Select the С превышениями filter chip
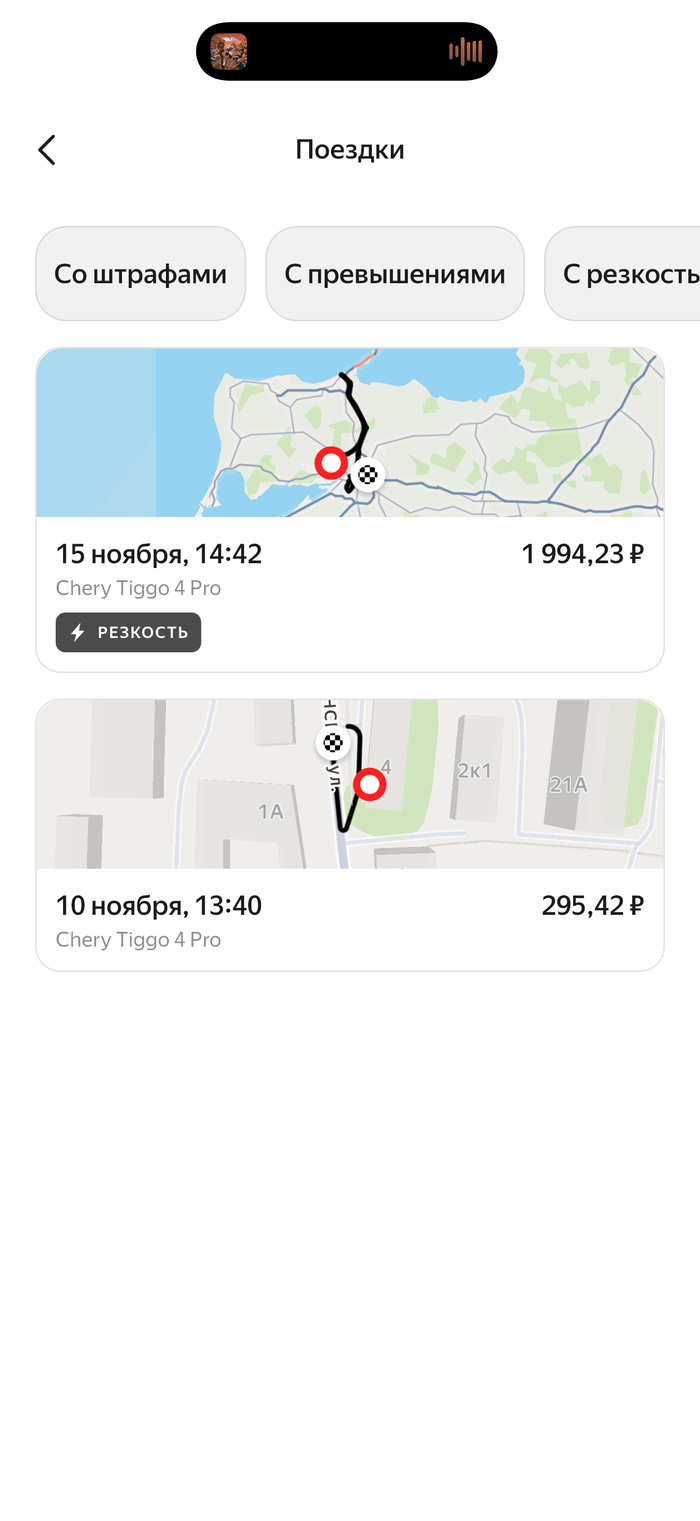Viewport: 700px width, 1521px height. click(395, 274)
